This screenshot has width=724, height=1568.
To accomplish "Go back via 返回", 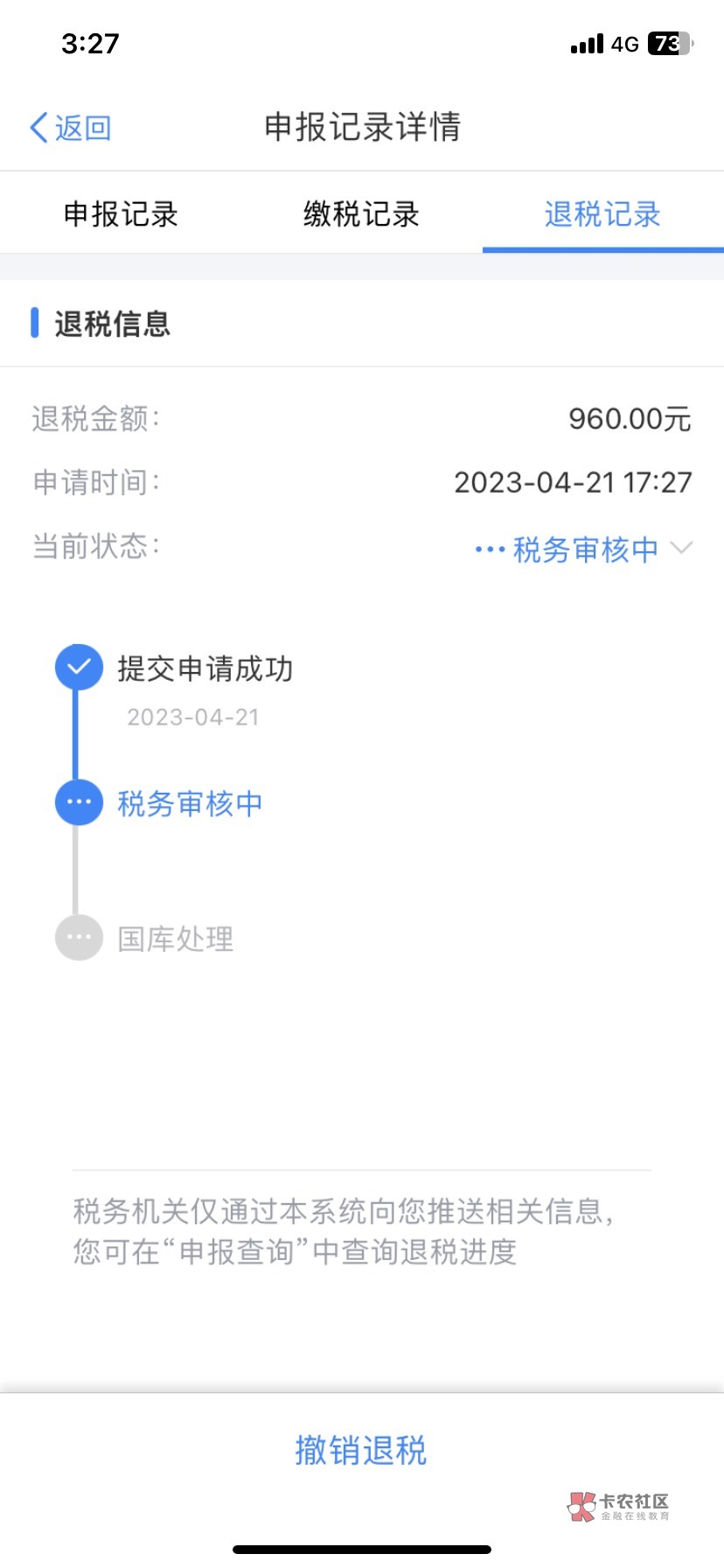I will 70,128.
